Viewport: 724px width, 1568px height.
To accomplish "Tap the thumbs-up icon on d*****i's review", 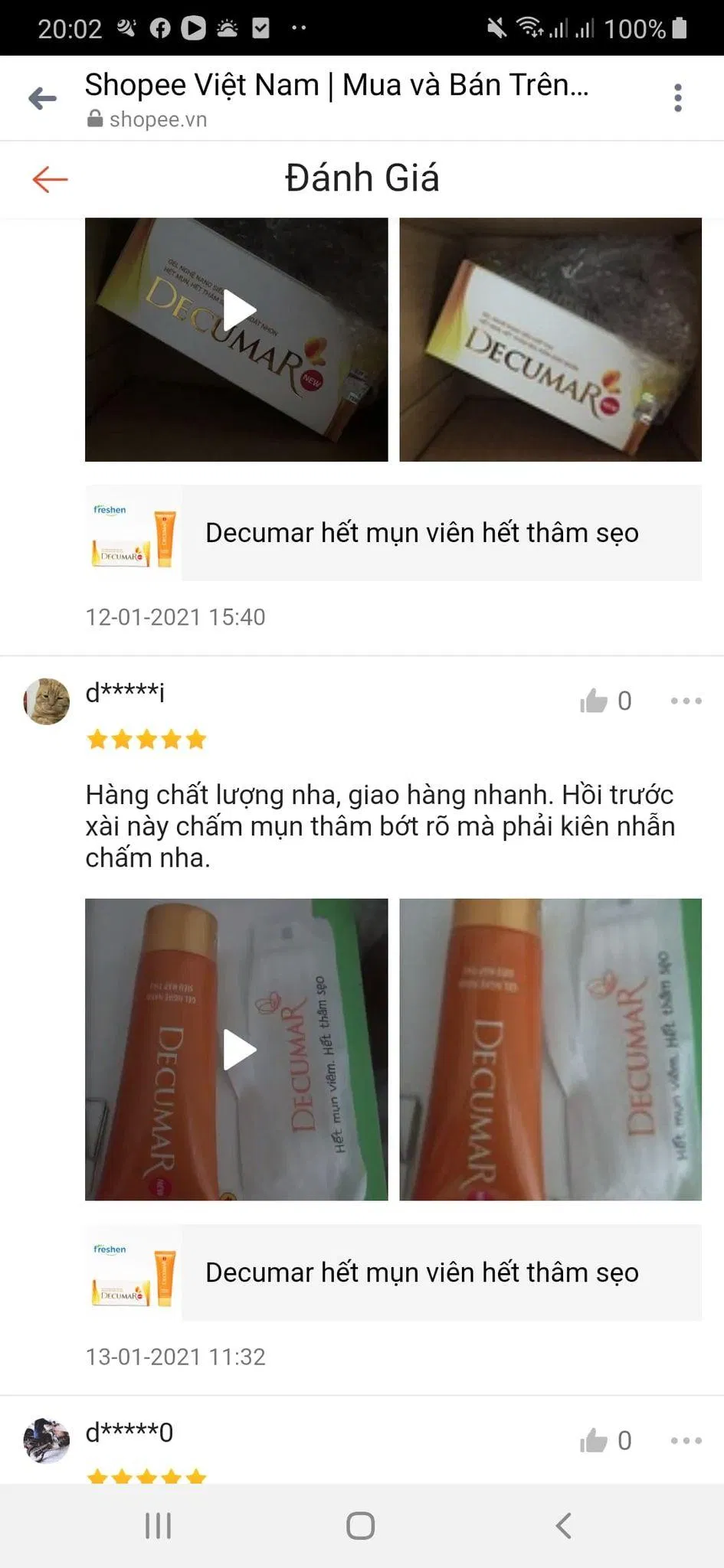I will coord(594,701).
